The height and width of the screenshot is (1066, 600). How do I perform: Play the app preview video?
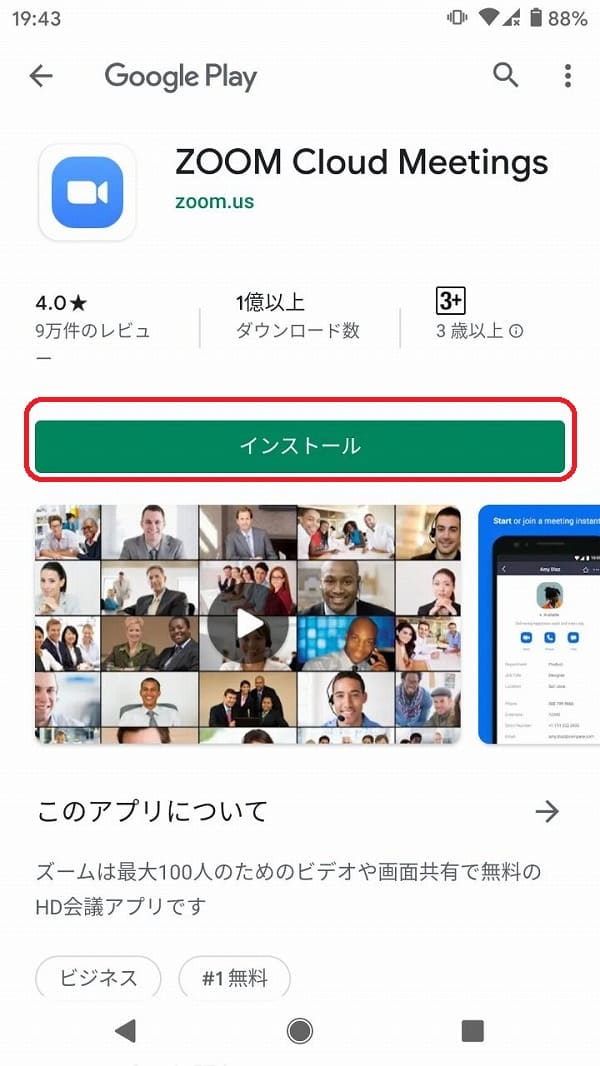click(x=249, y=624)
